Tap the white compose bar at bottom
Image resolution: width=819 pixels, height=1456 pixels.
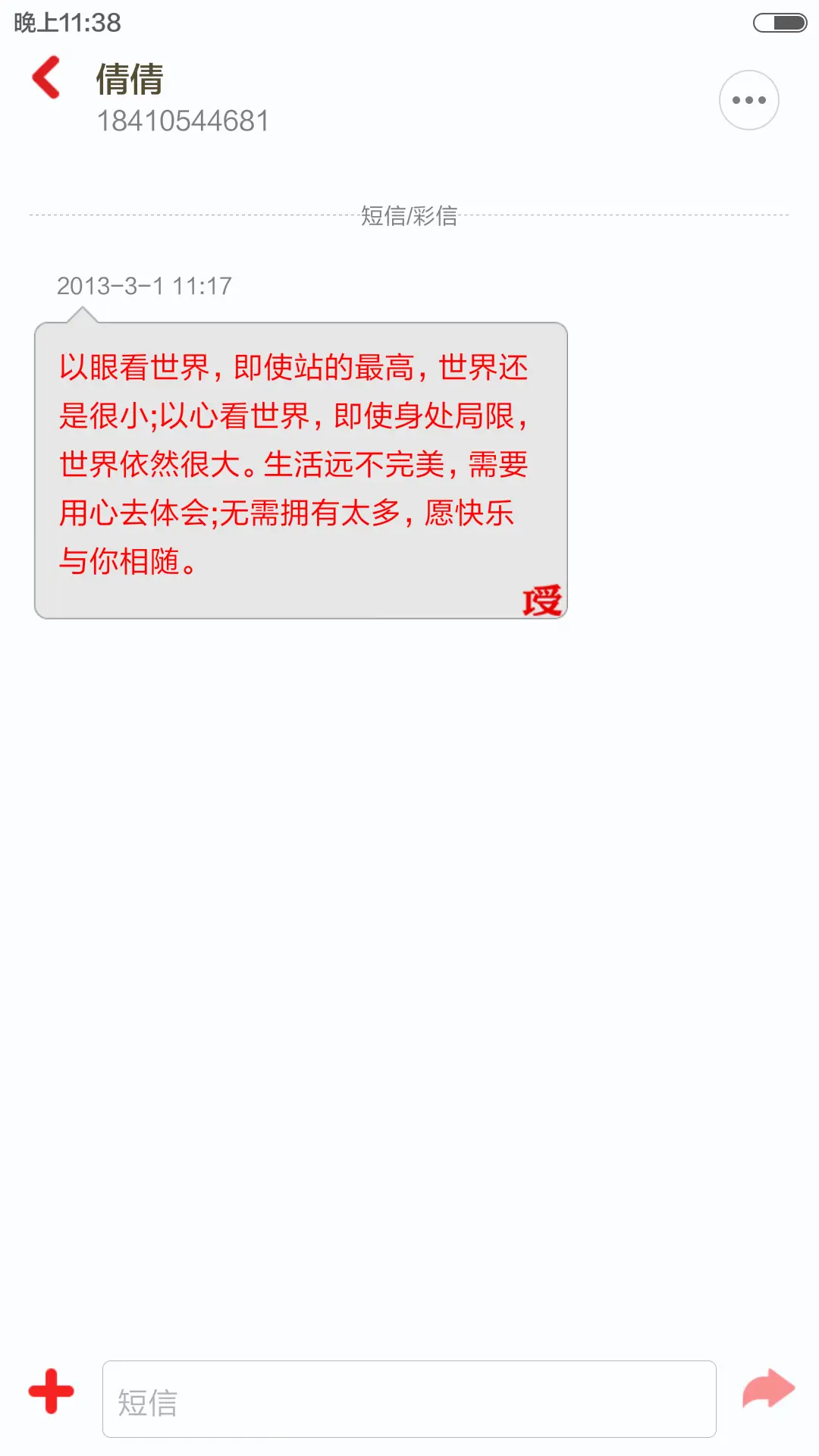point(409,1399)
